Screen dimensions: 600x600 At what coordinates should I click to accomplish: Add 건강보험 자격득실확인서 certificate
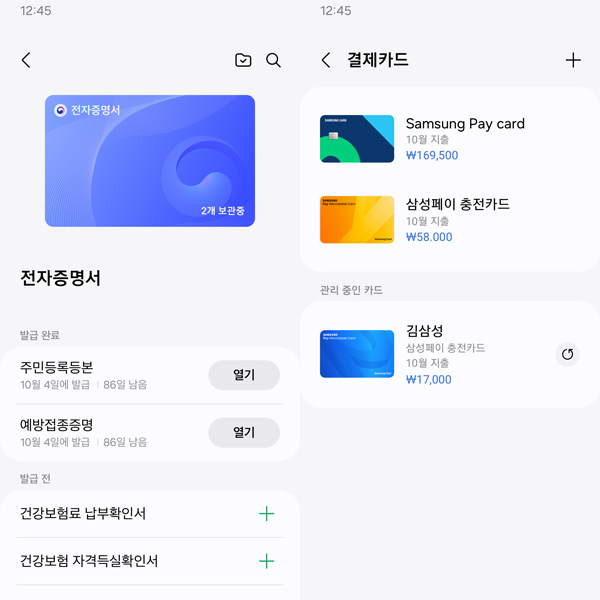(x=266, y=561)
